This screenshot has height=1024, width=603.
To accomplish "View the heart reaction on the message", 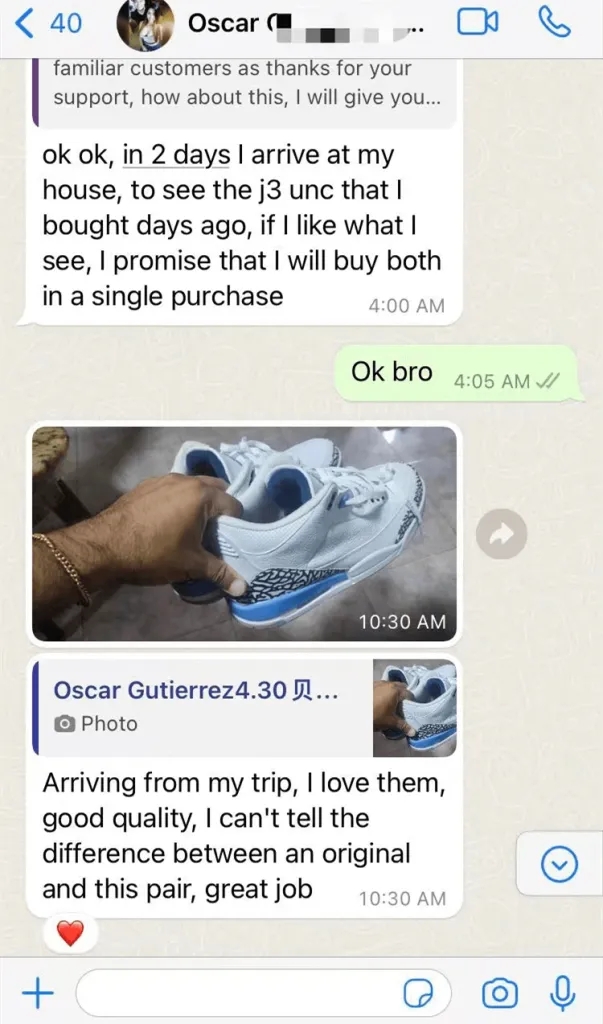I will (x=70, y=934).
